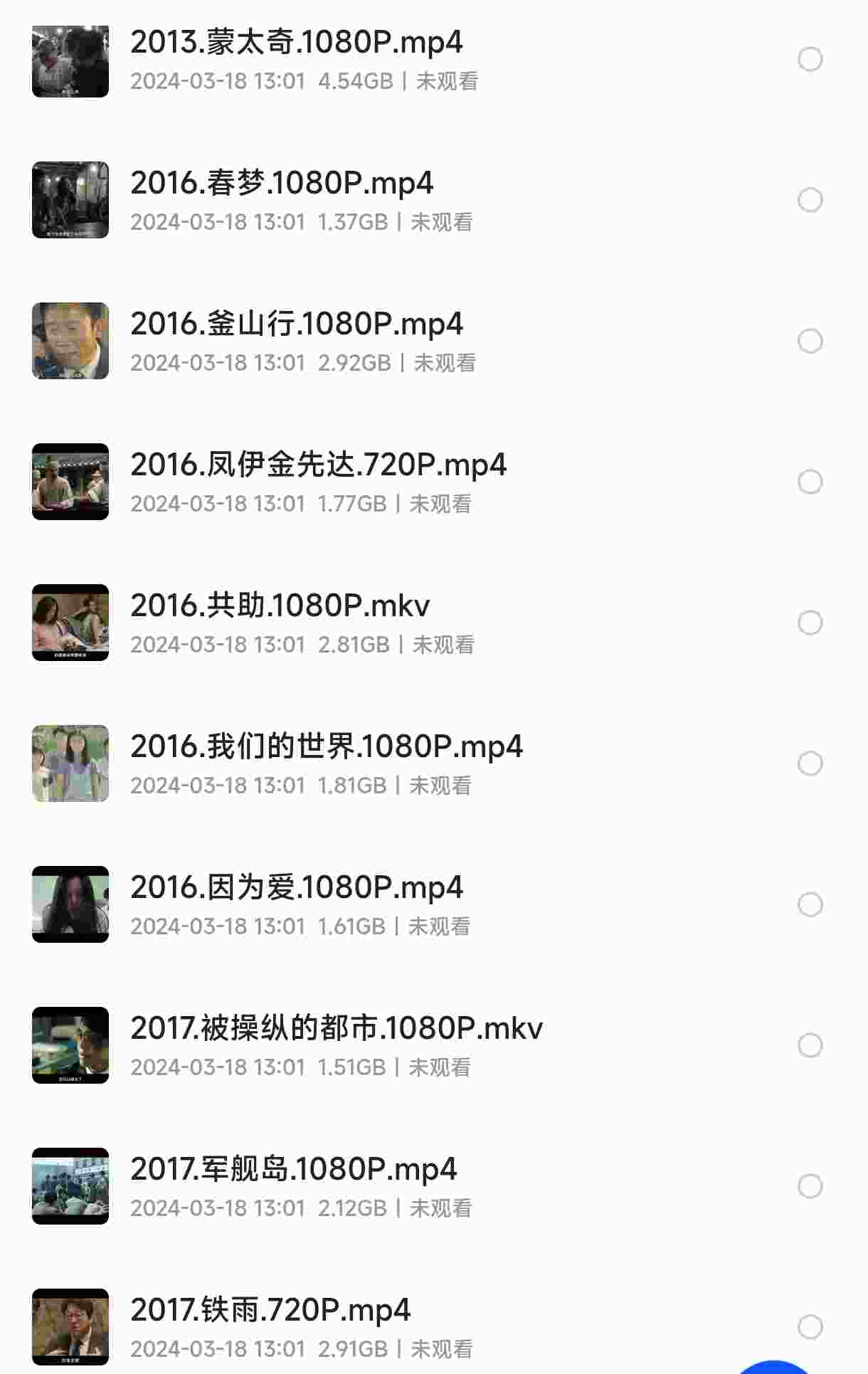Image resolution: width=868 pixels, height=1374 pixels.
Task: Select the checkbox for 2013.蒙太奇.1080P.mp4
Action: (x=810, y=59)
